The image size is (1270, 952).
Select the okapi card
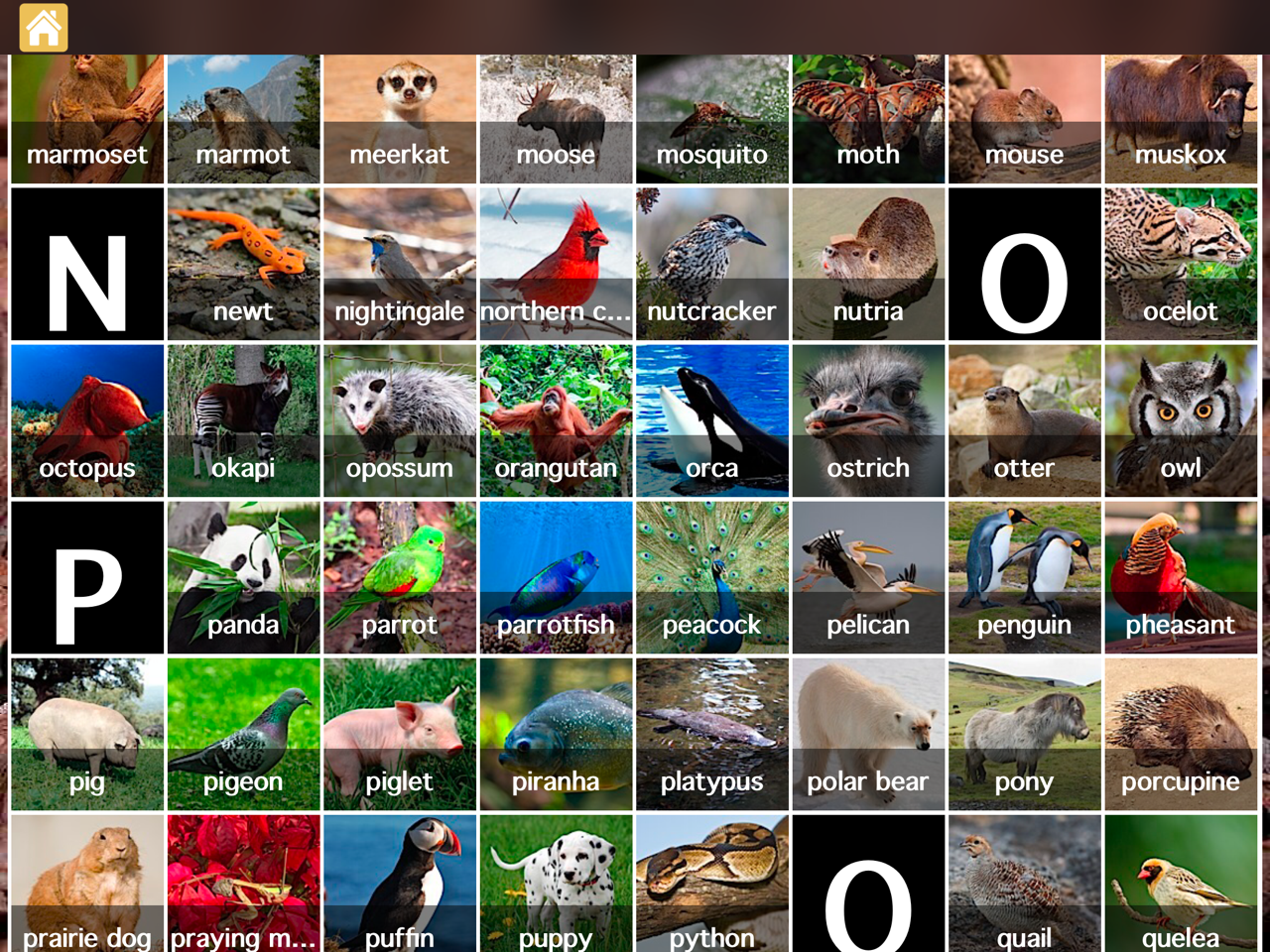243,420
